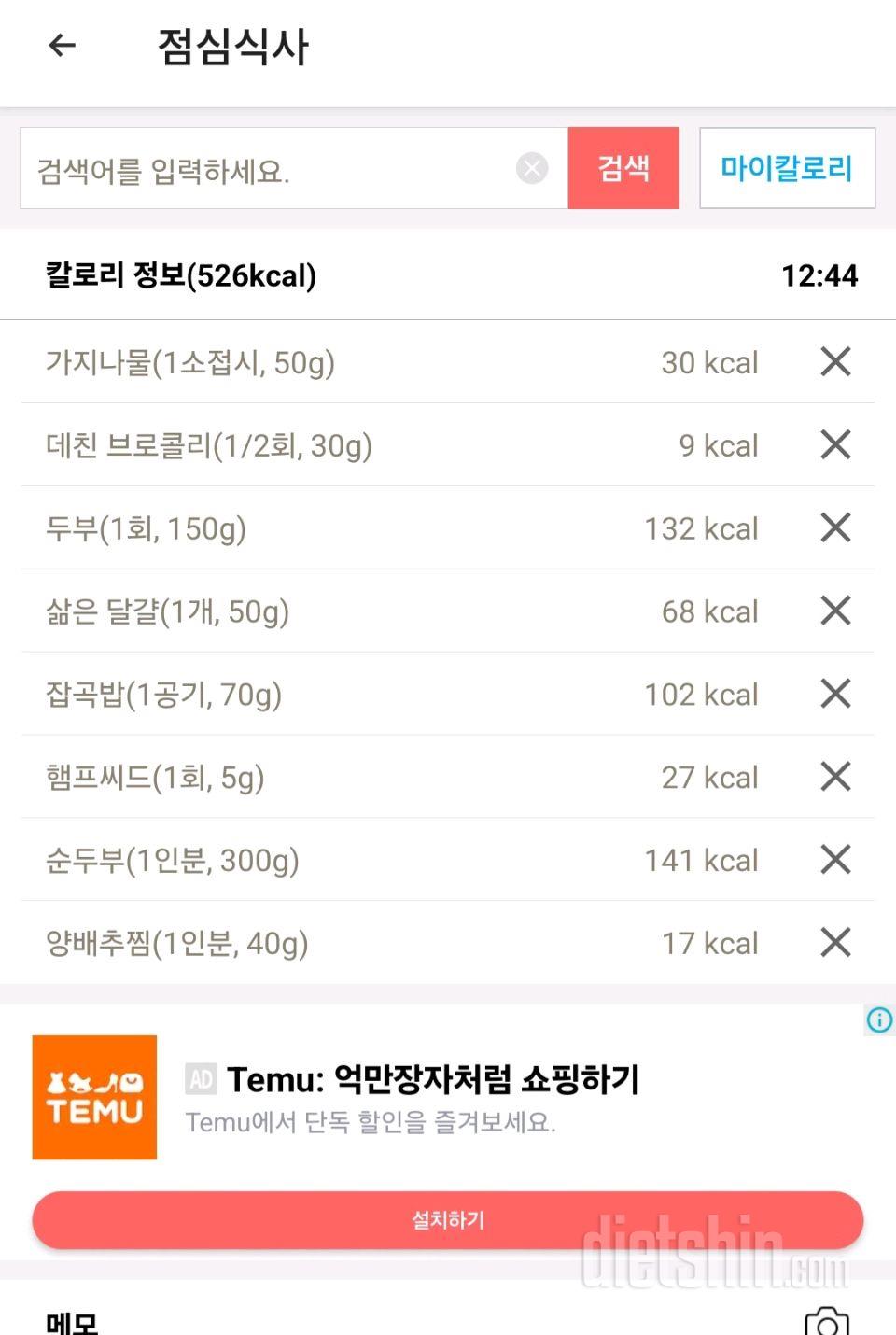Open 마이칼로리 button
This screenshot has width=896, height=1335.
pos(787,169)
